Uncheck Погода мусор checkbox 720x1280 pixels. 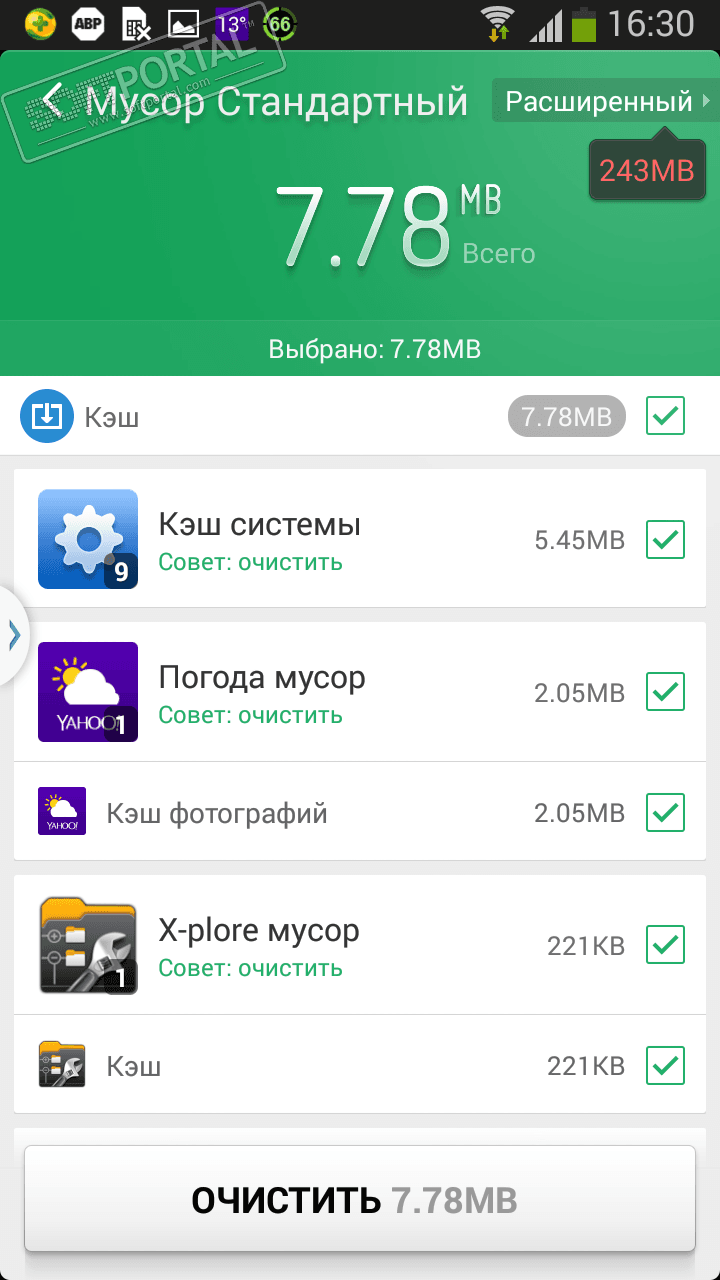tap(665, 691)
